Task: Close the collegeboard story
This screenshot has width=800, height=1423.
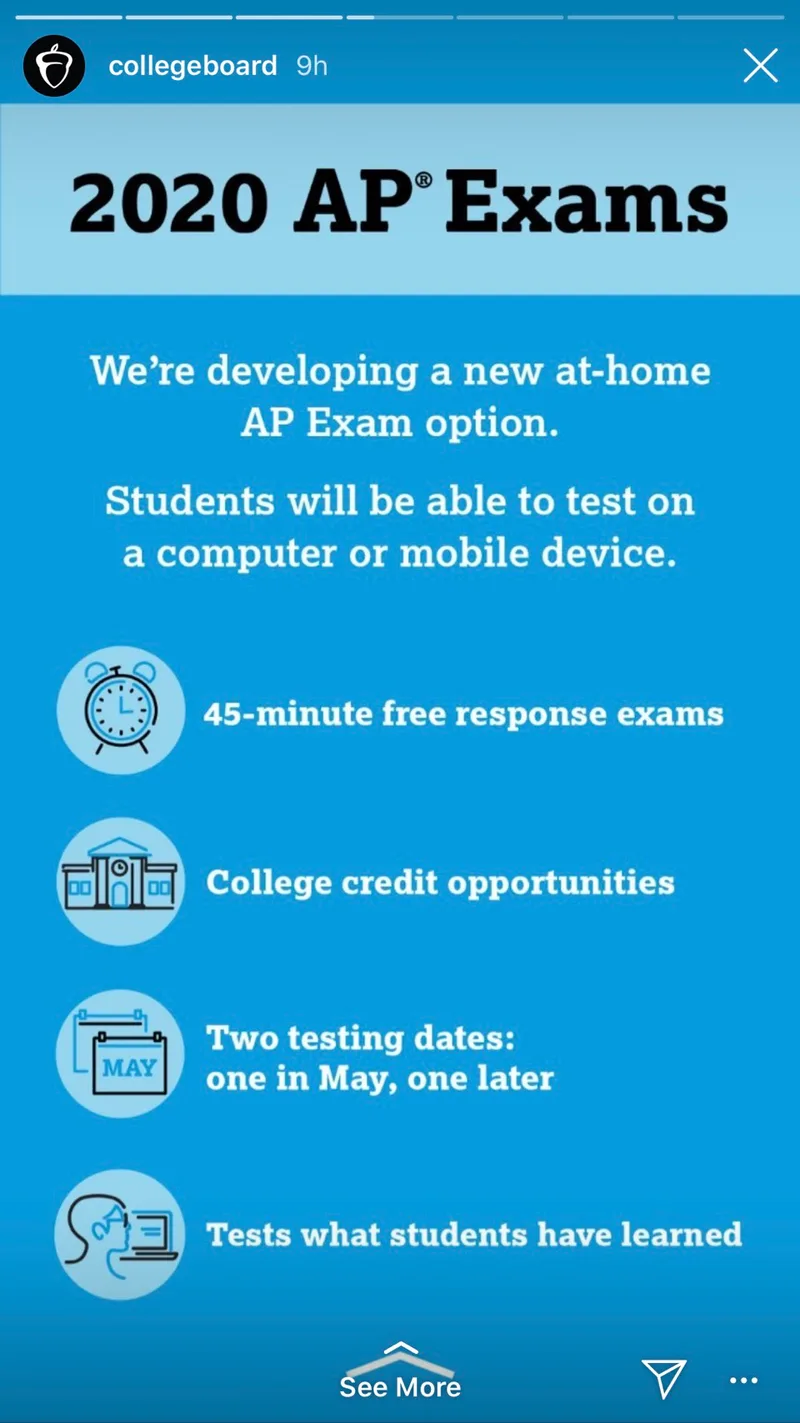Action: (760, 66)
